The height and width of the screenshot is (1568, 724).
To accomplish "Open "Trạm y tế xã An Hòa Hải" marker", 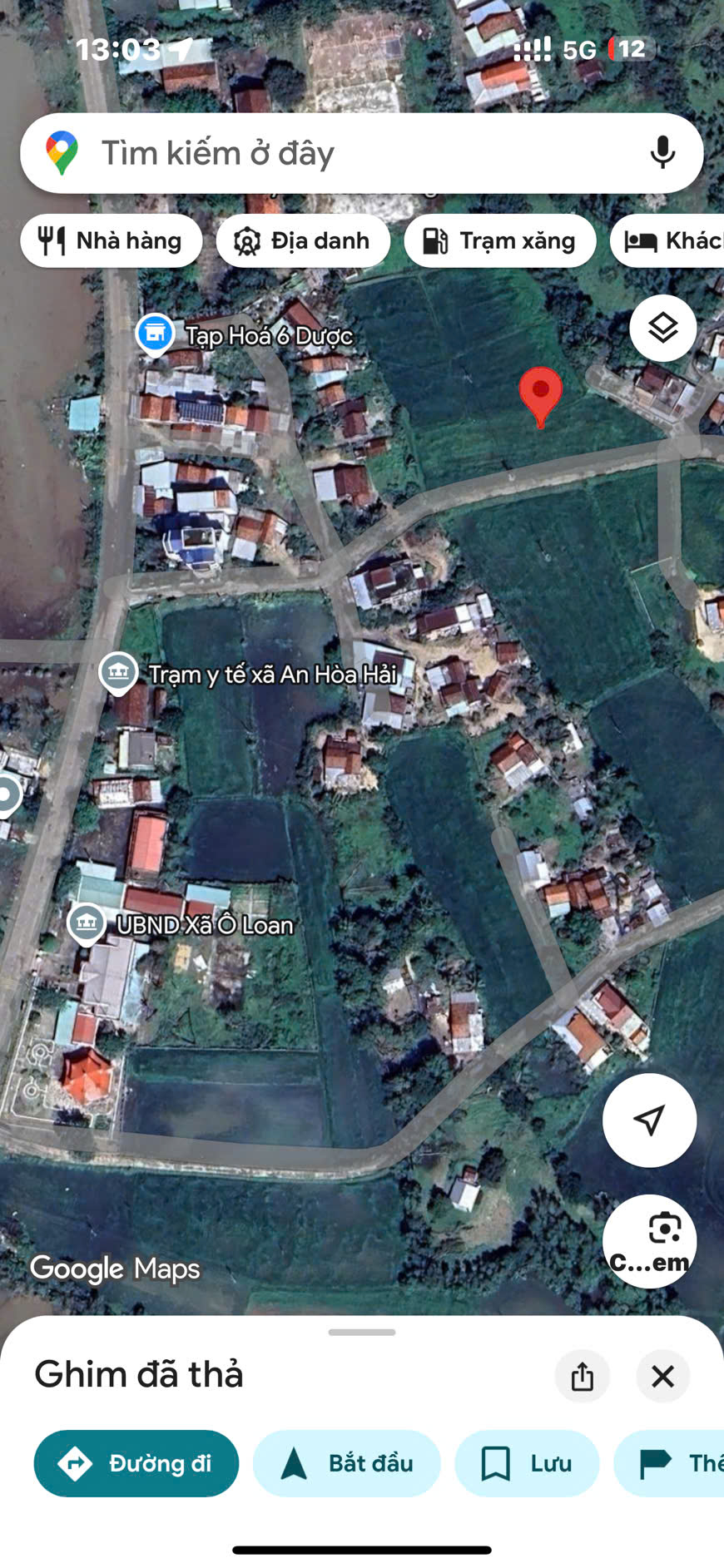I will (118, 672).
